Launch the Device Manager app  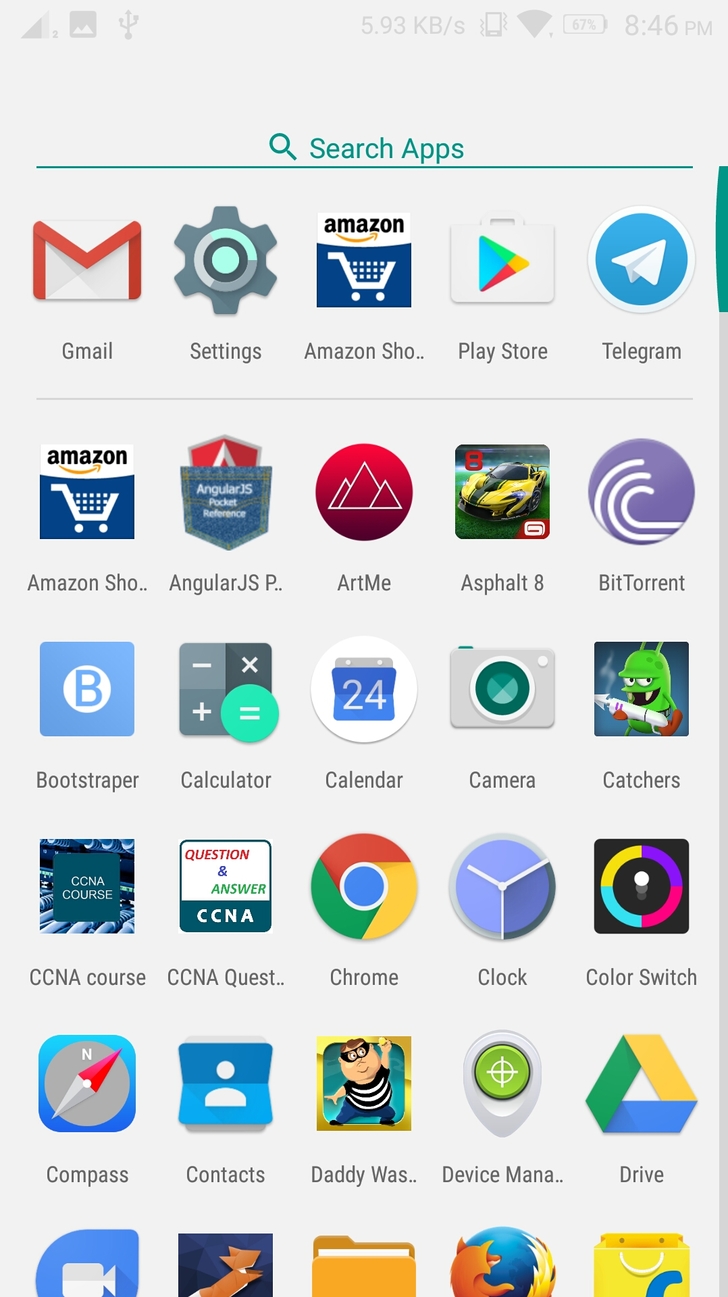click(502, 1084)
